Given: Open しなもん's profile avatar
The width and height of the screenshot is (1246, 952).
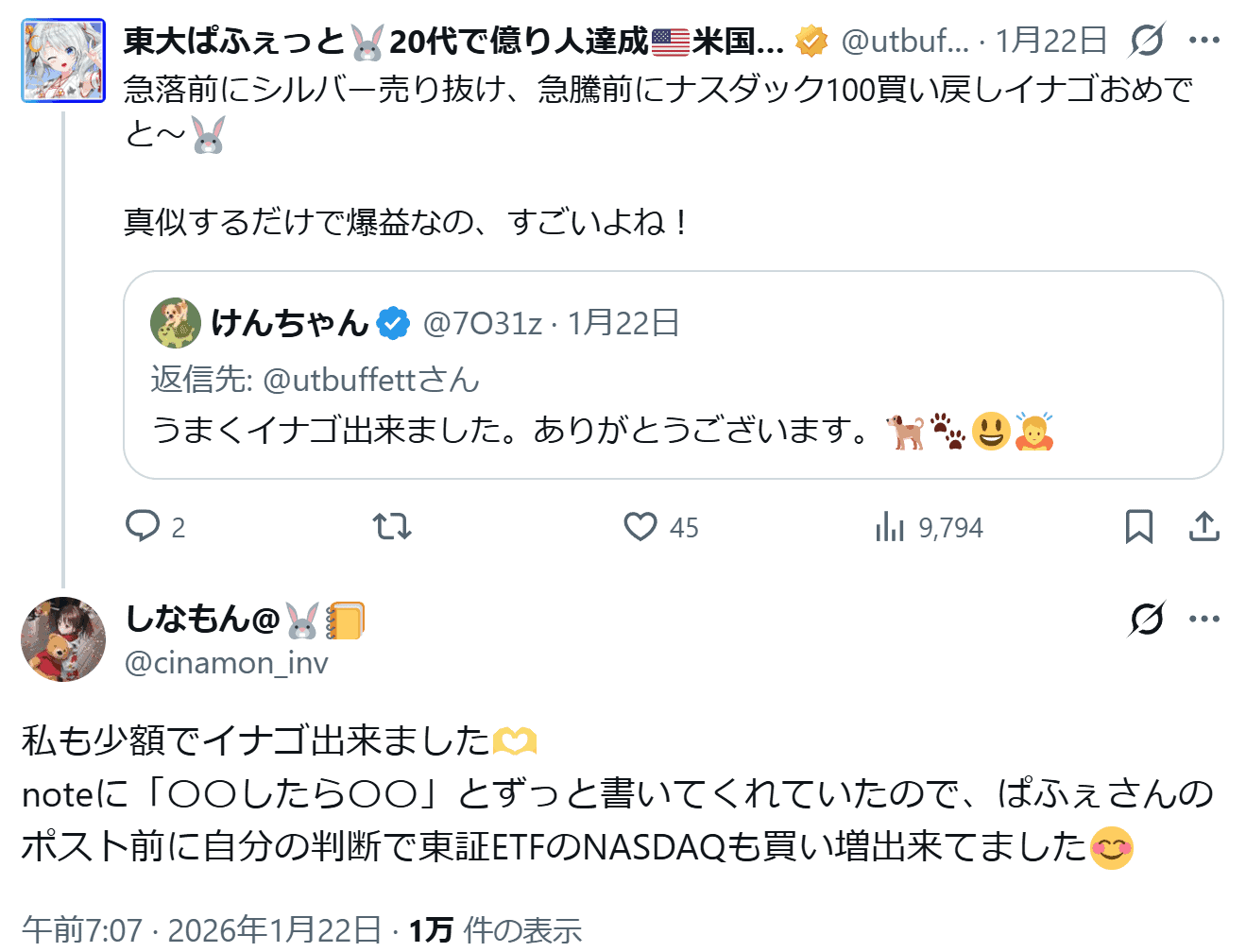Looking at the screenshot, I should (63, 639).
